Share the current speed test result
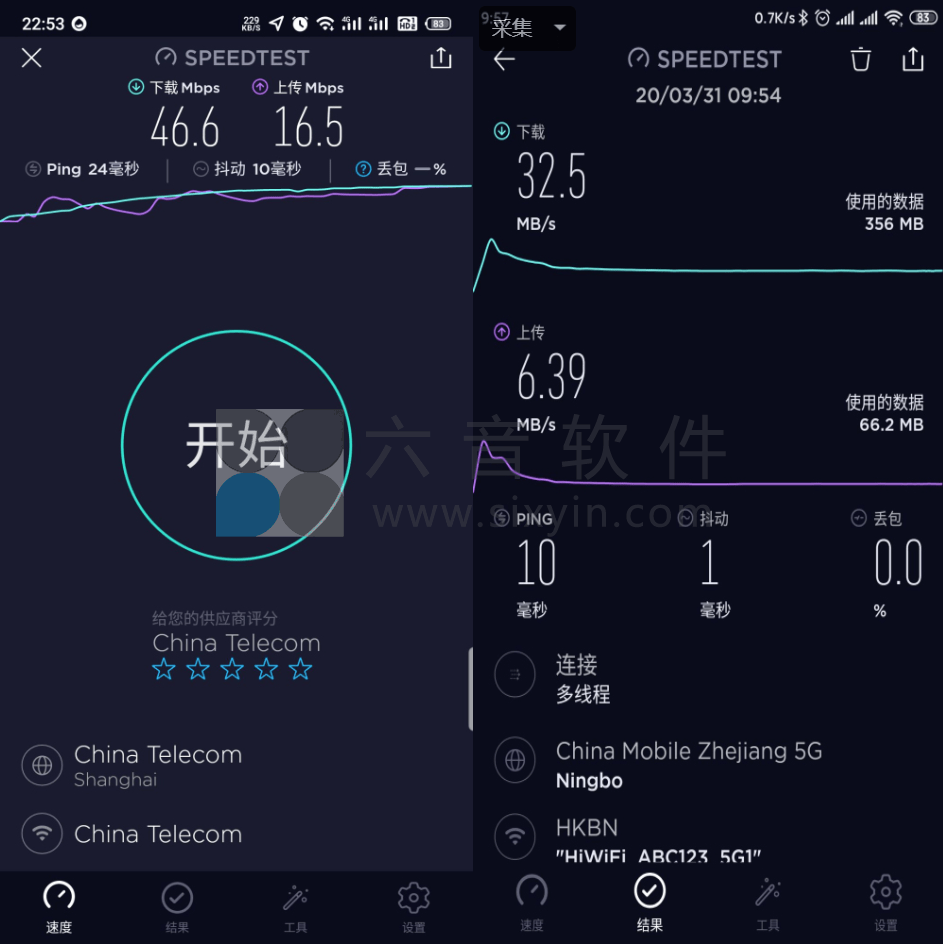This screenshot has width=943, height=944. (x=440, y=58)
